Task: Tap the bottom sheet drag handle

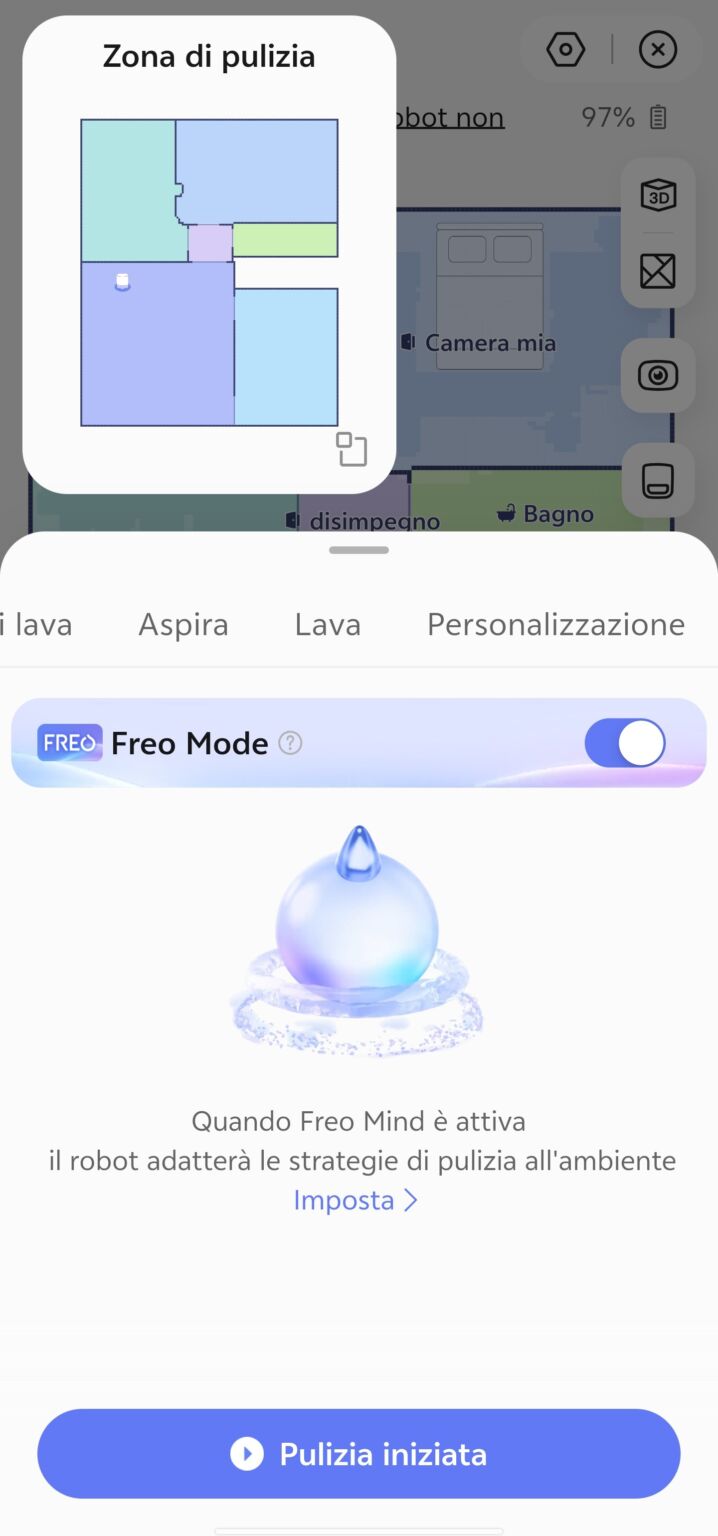Action: pyautogui.click(x=359, y=550)
